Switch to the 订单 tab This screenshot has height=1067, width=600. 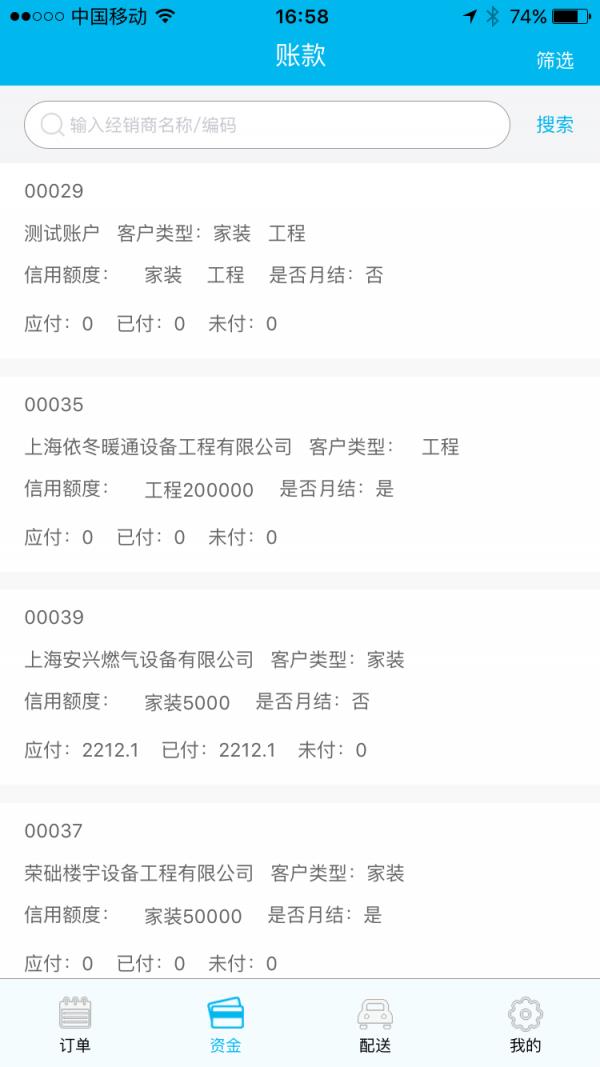[75, 1024]
